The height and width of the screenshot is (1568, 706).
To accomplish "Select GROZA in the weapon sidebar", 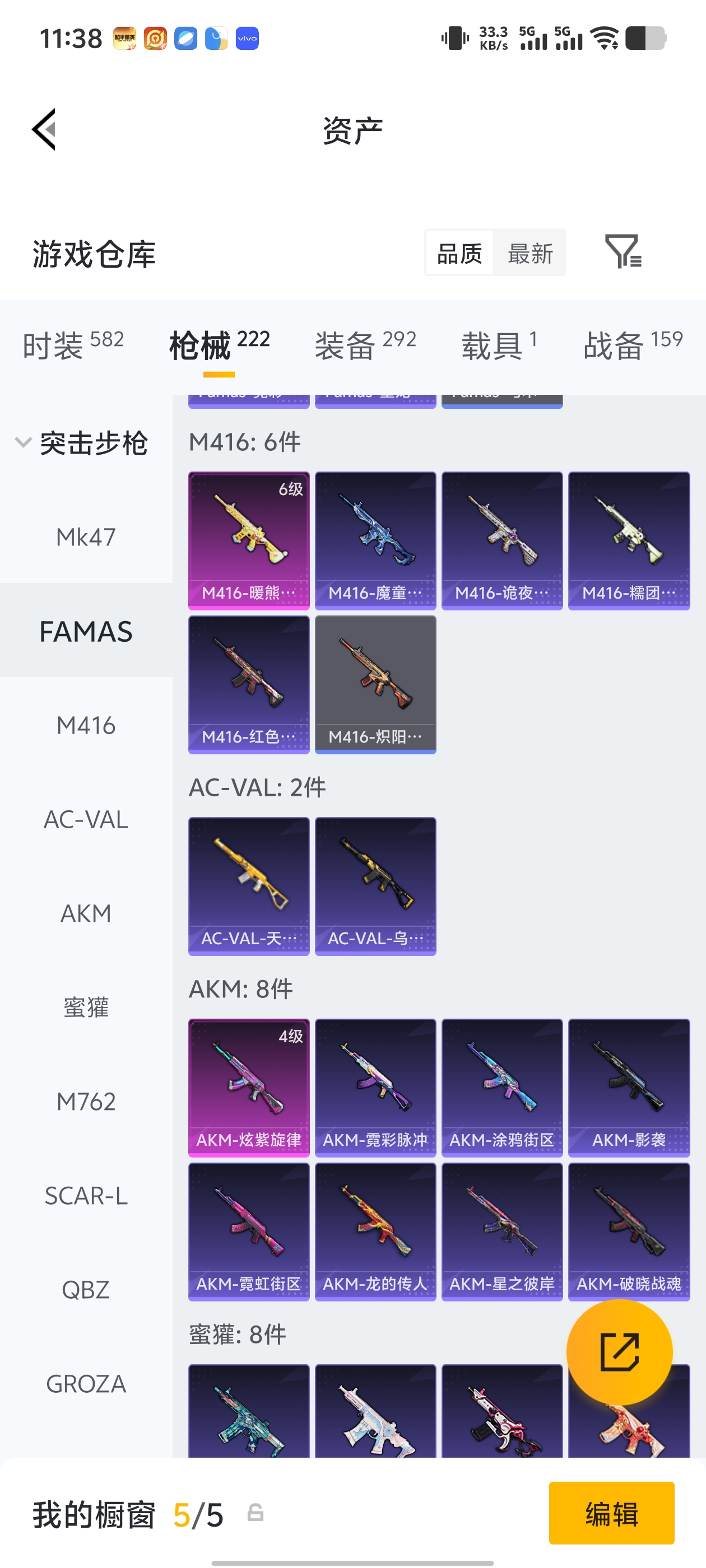I will click(85, 1383).
